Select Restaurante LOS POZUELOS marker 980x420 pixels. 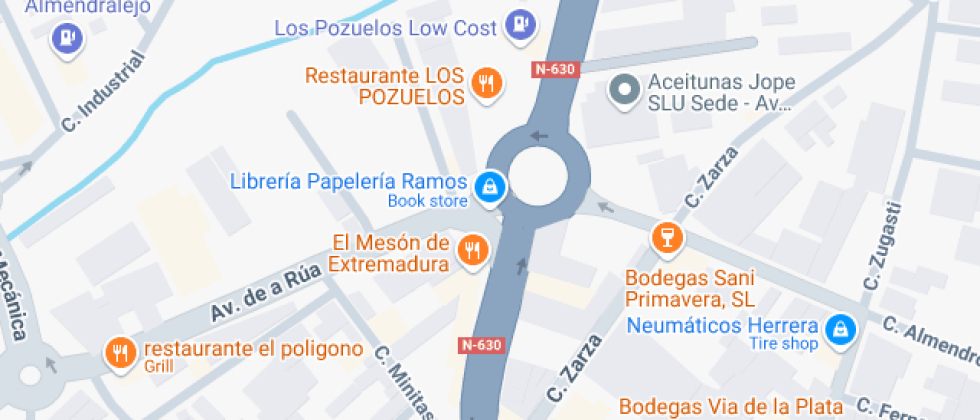pyautogui.click(x=487, y=84)
